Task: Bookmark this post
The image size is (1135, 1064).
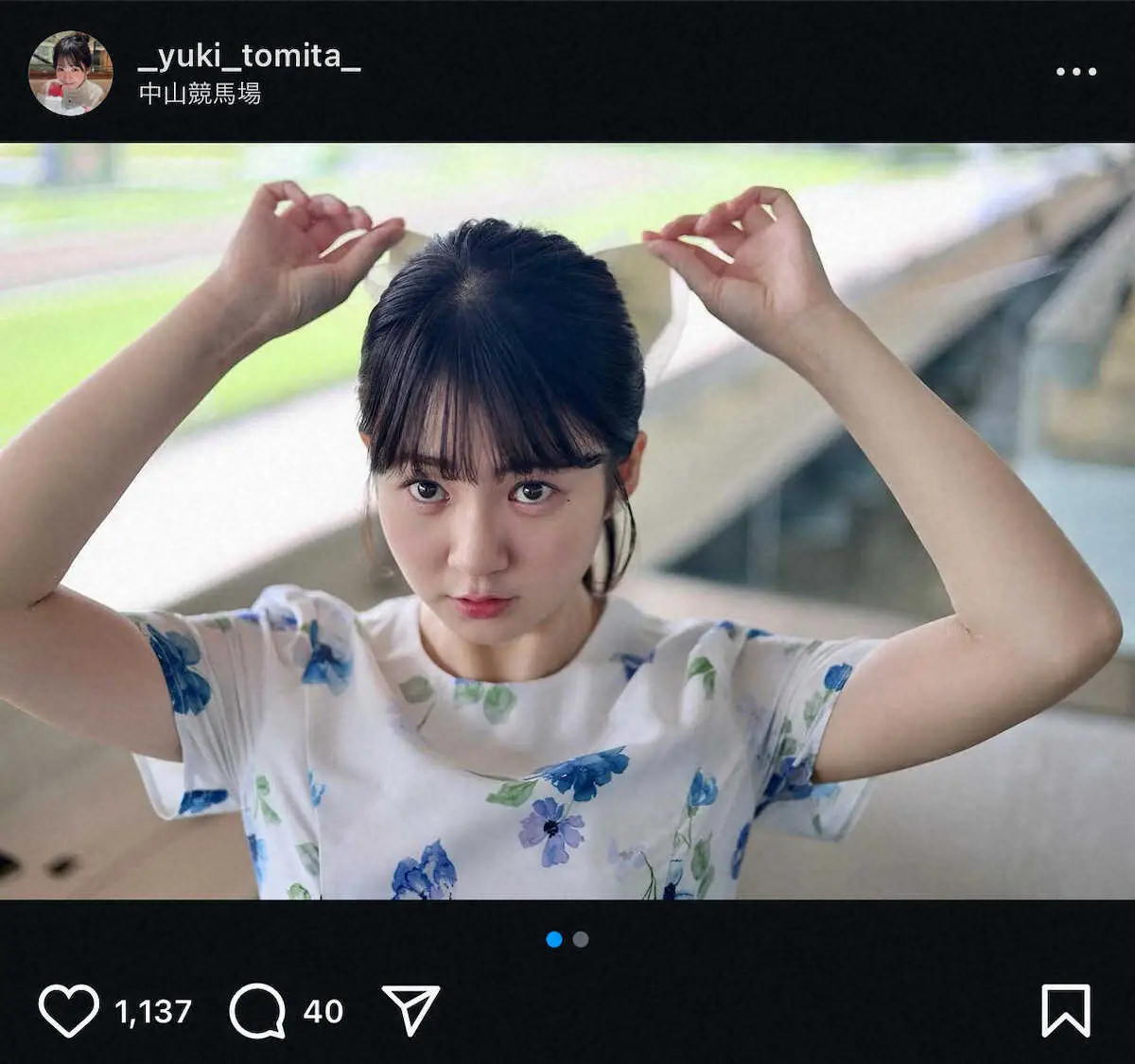Action: 1065,1010
